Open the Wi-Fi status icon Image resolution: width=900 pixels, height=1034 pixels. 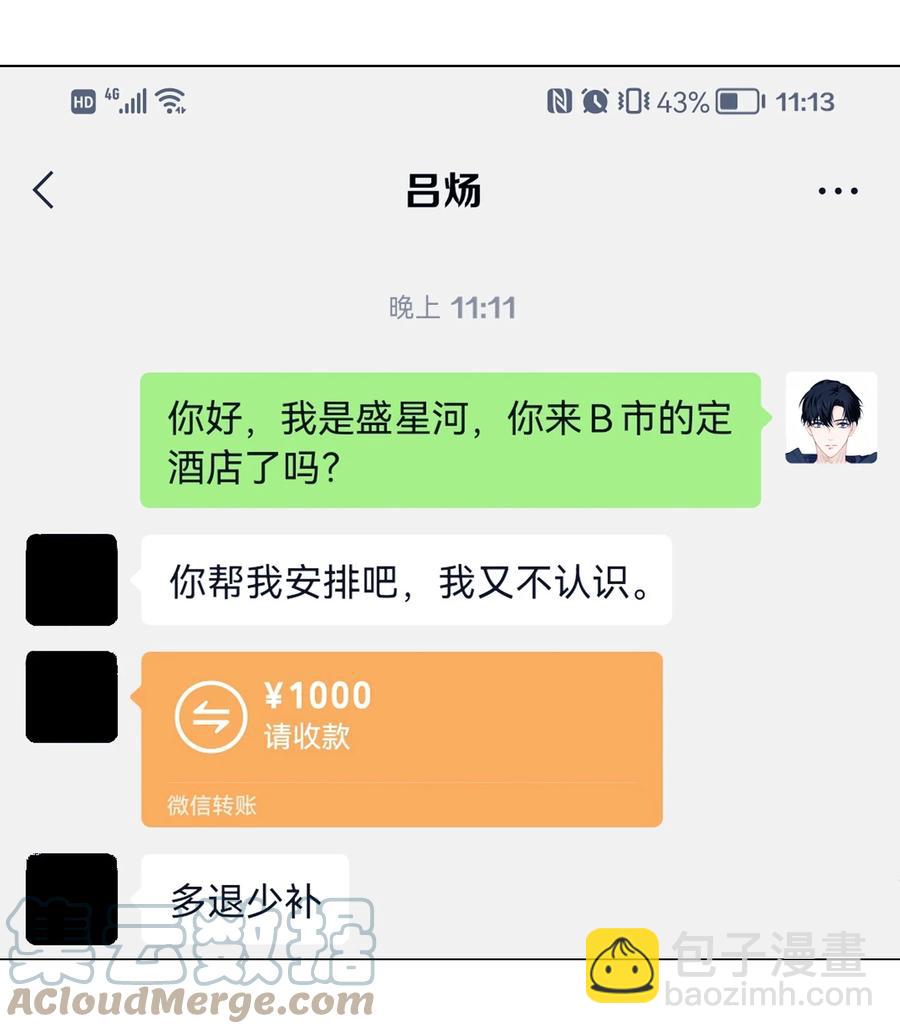coord(167,99)
